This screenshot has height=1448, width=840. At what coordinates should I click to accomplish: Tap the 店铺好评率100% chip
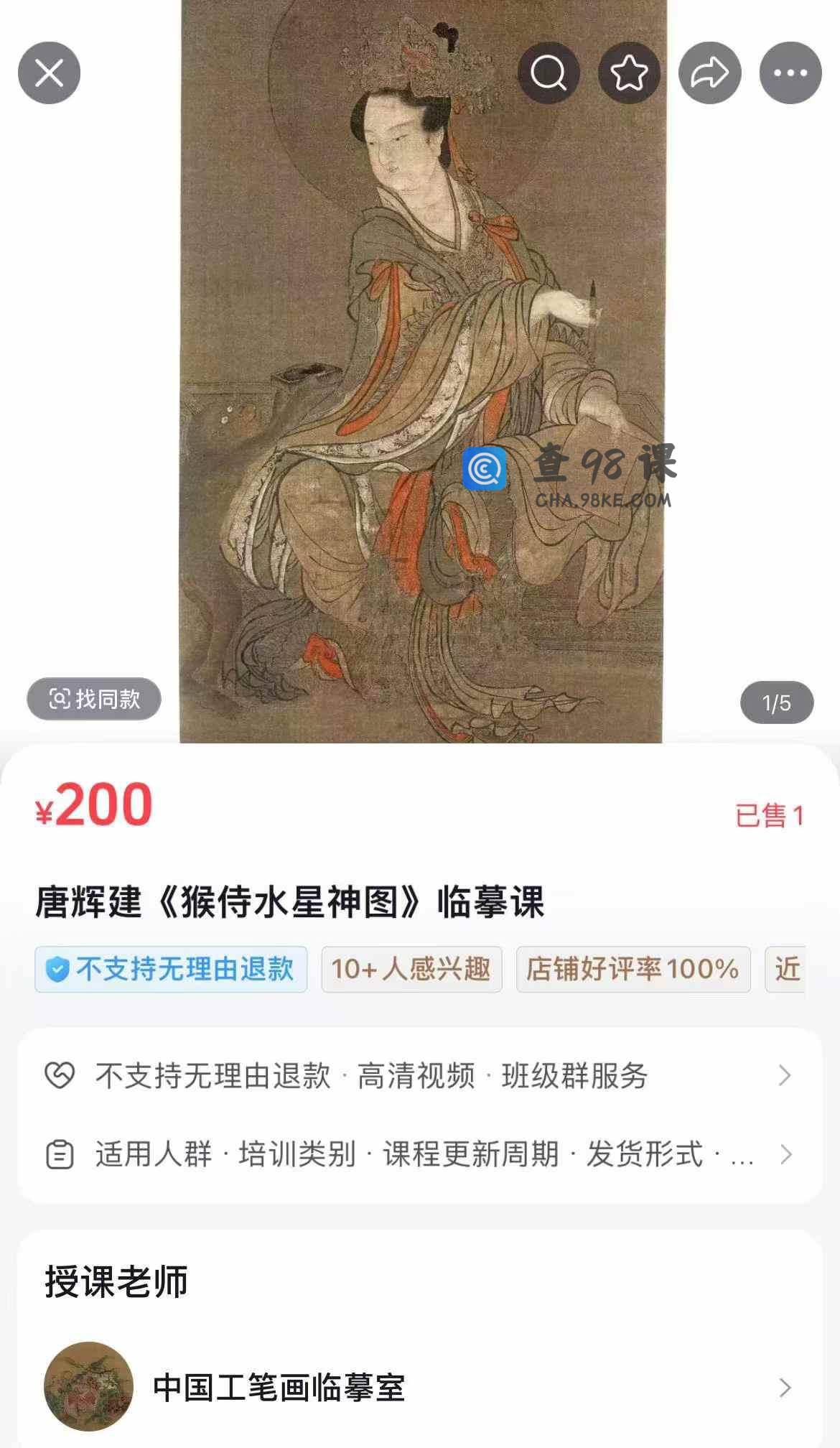pos(633,969)
